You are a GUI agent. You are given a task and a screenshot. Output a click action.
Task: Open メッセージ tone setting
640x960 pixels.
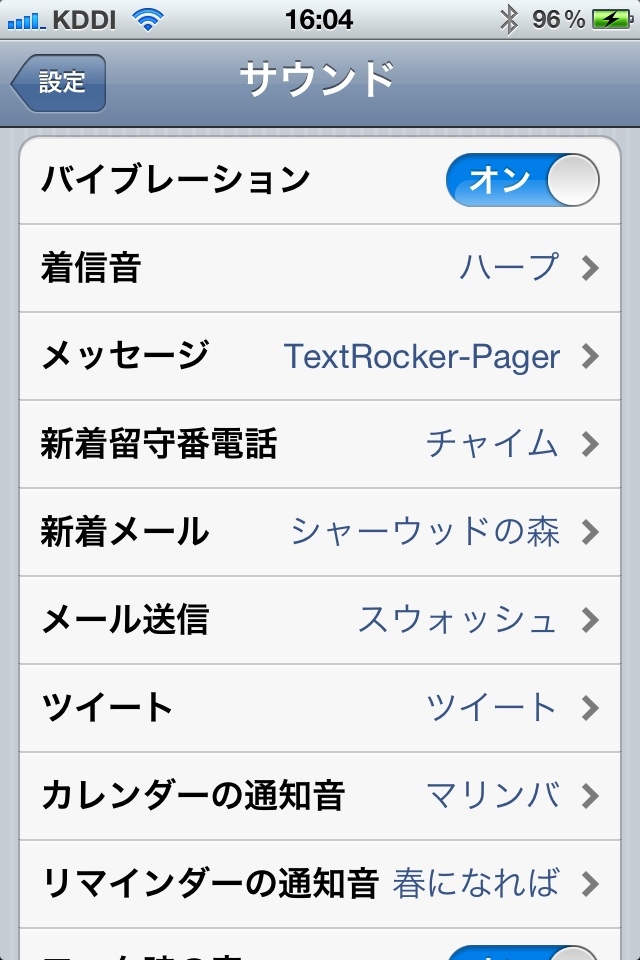point(320,356)
